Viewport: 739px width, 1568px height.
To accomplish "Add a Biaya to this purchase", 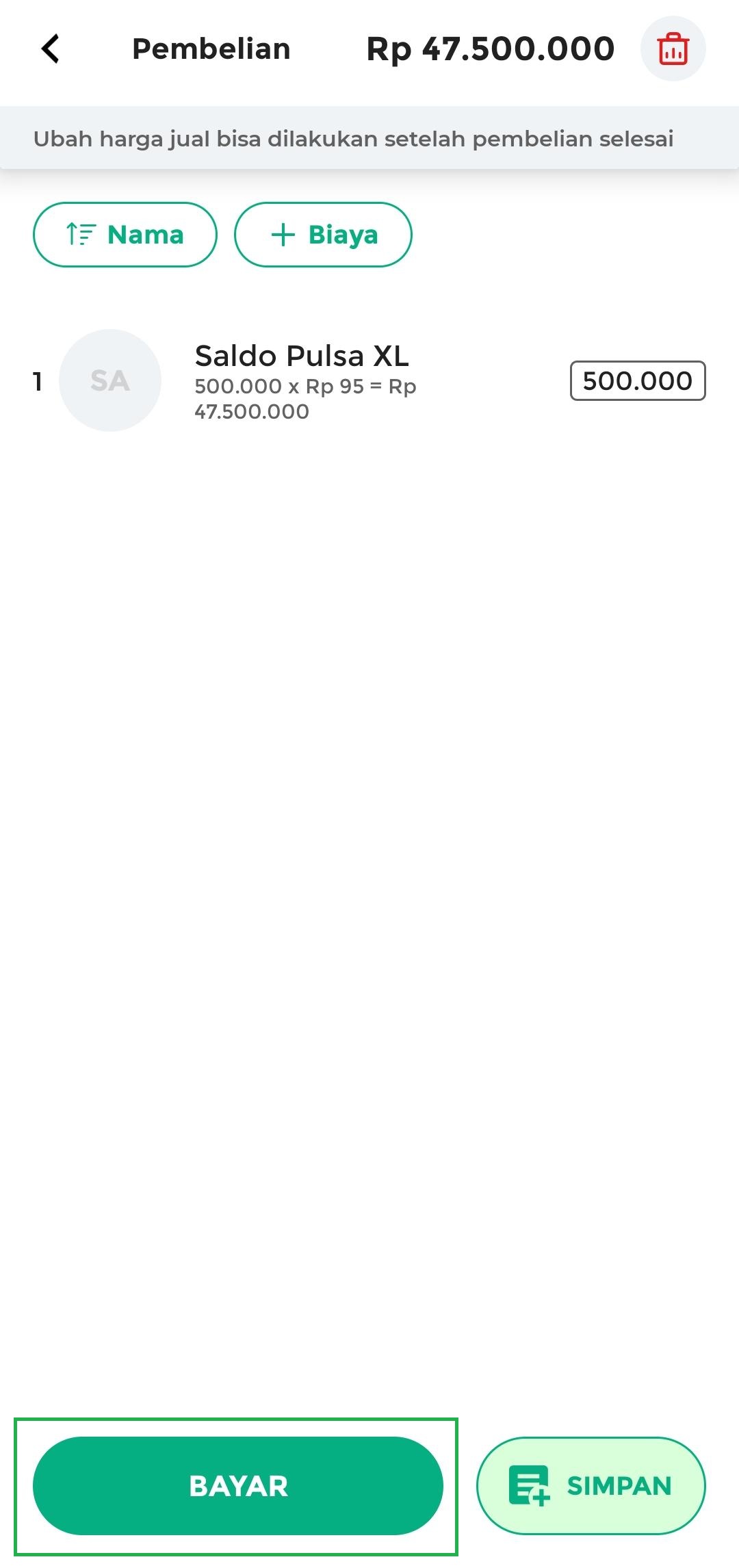I will click(323, 235).
